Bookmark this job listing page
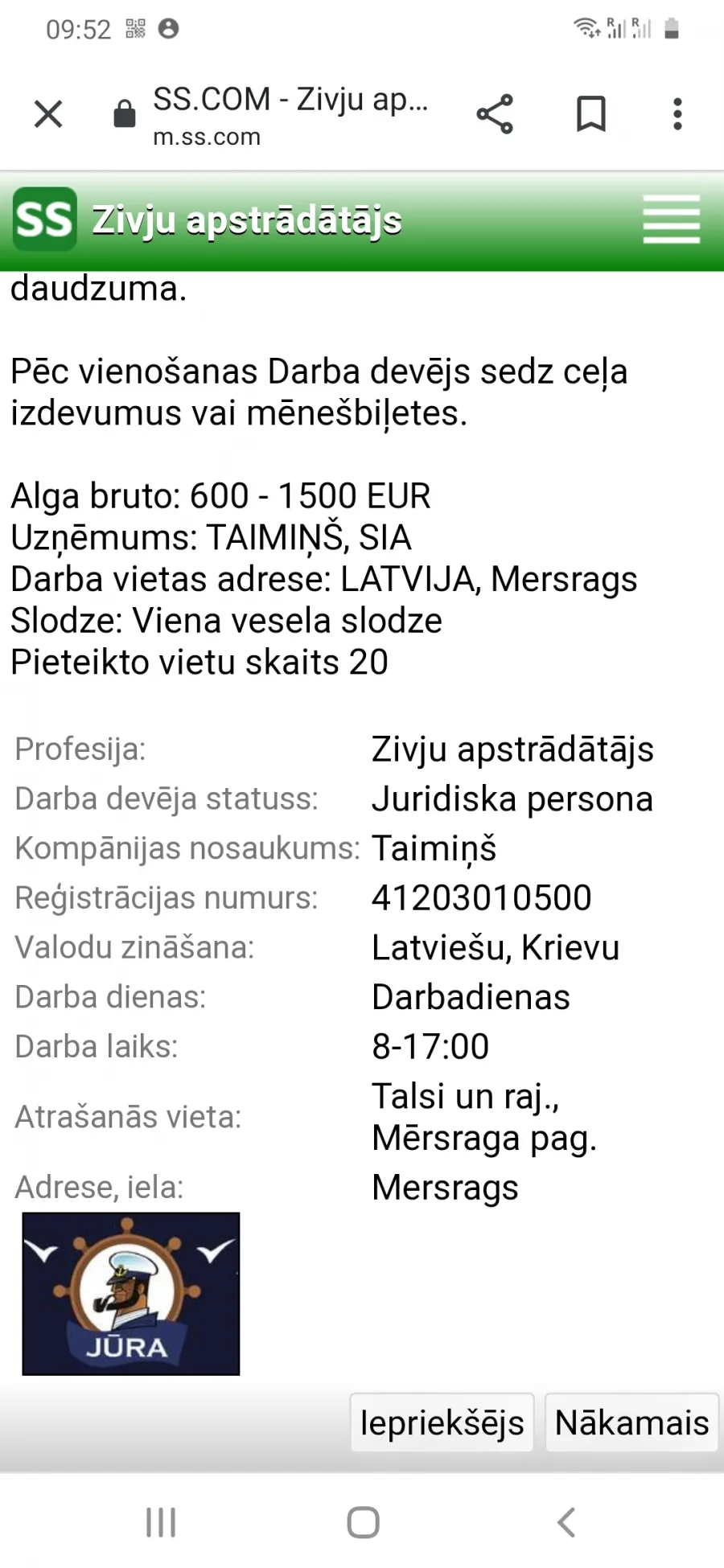The width and height of the screenshot is (724, 1568). point(591,114)
